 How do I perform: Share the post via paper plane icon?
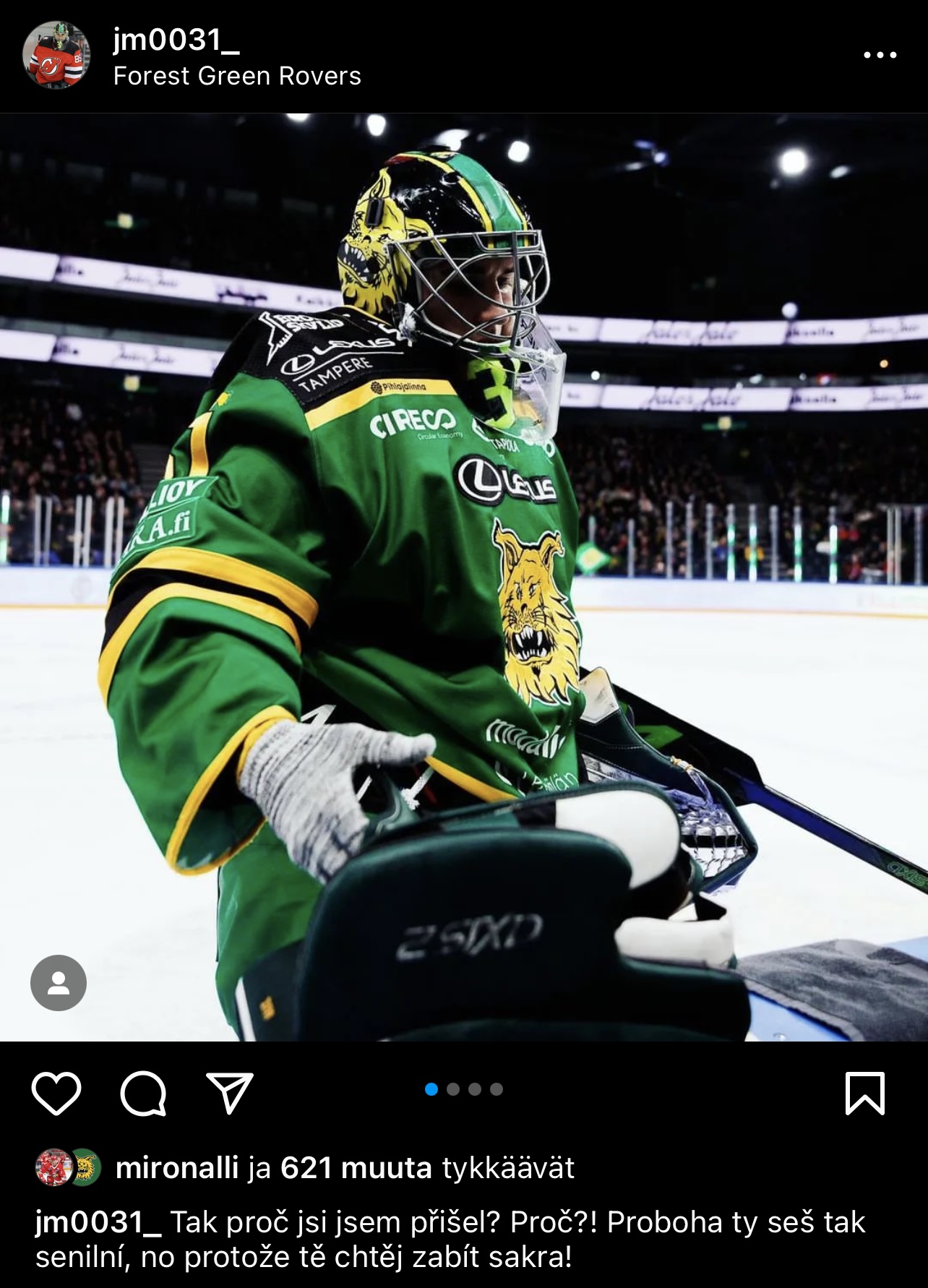click(x=230, y=1092)
